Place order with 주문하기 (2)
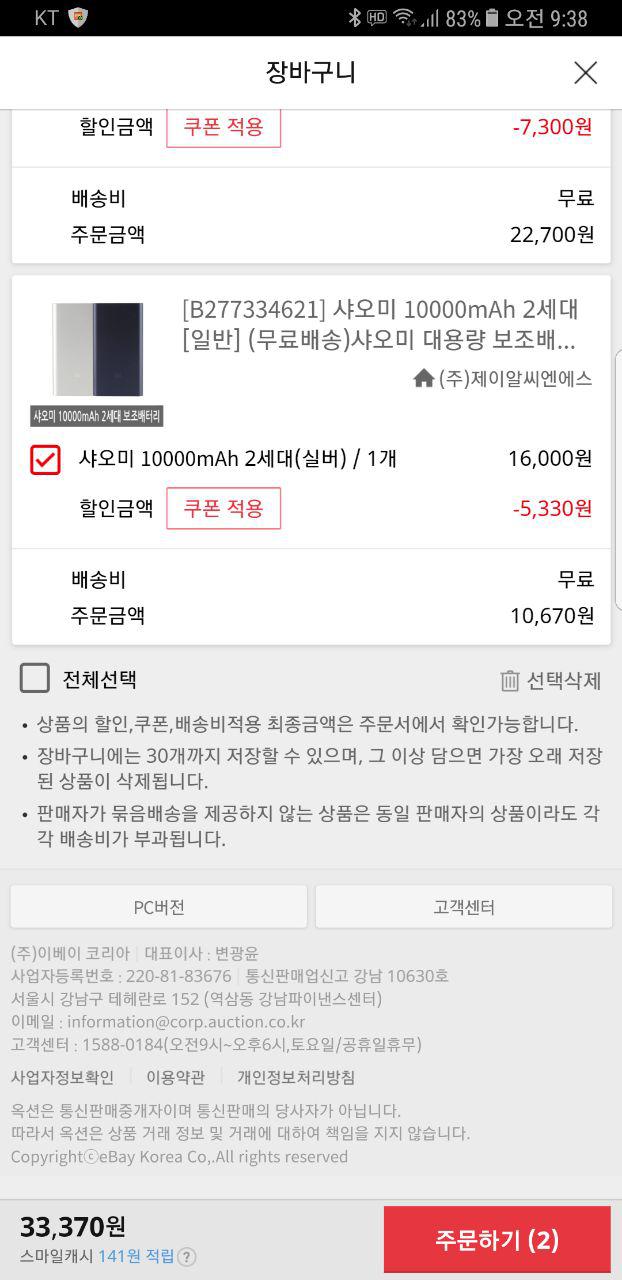Image resolution: width=622 pixels, height=1280 pixels. point(497,1240)
